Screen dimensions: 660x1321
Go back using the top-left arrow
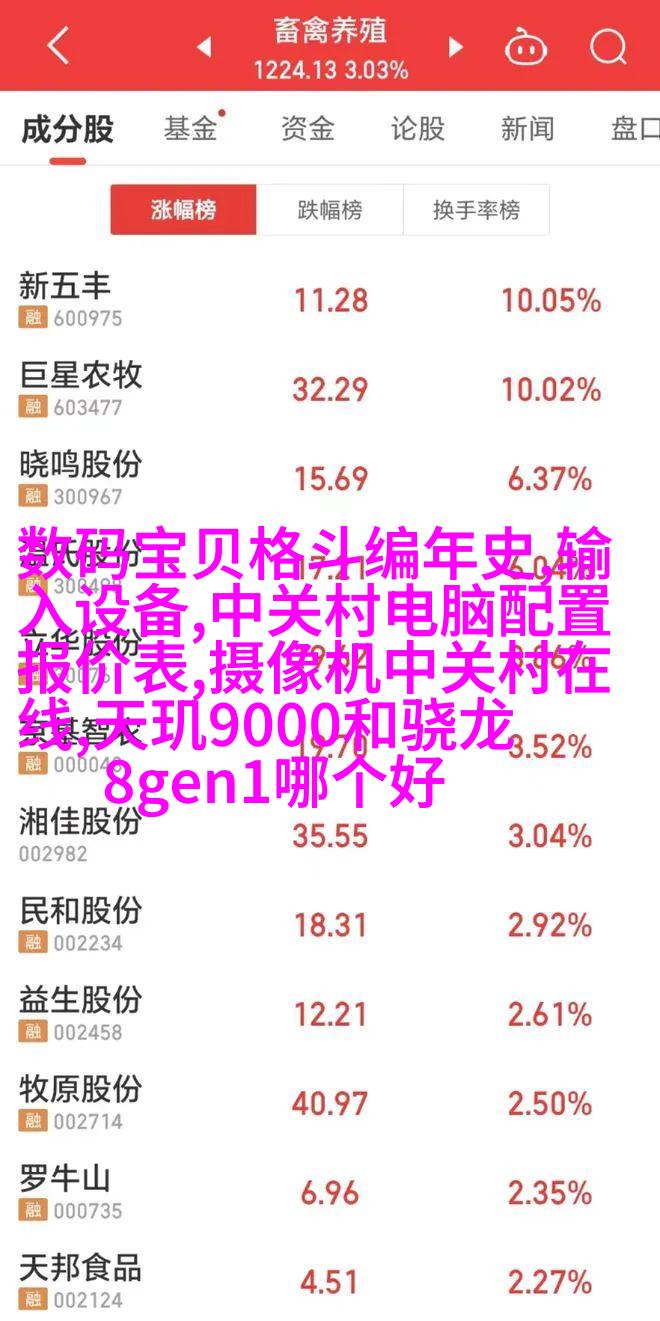point(58,45)
